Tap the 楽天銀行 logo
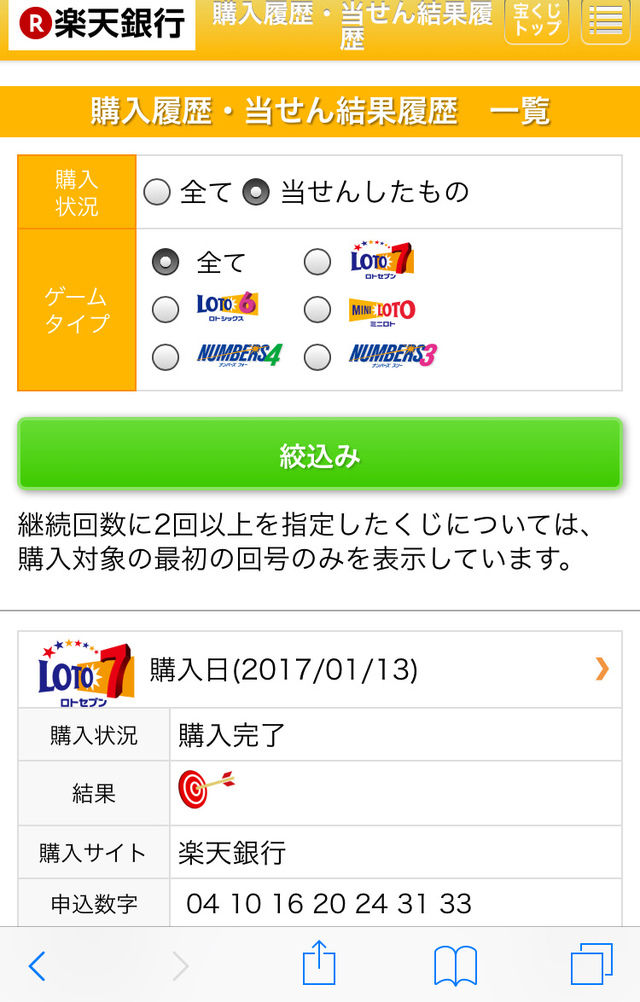Image resolution: width=640 pixels, height=1002 pixels. (102, 24)
